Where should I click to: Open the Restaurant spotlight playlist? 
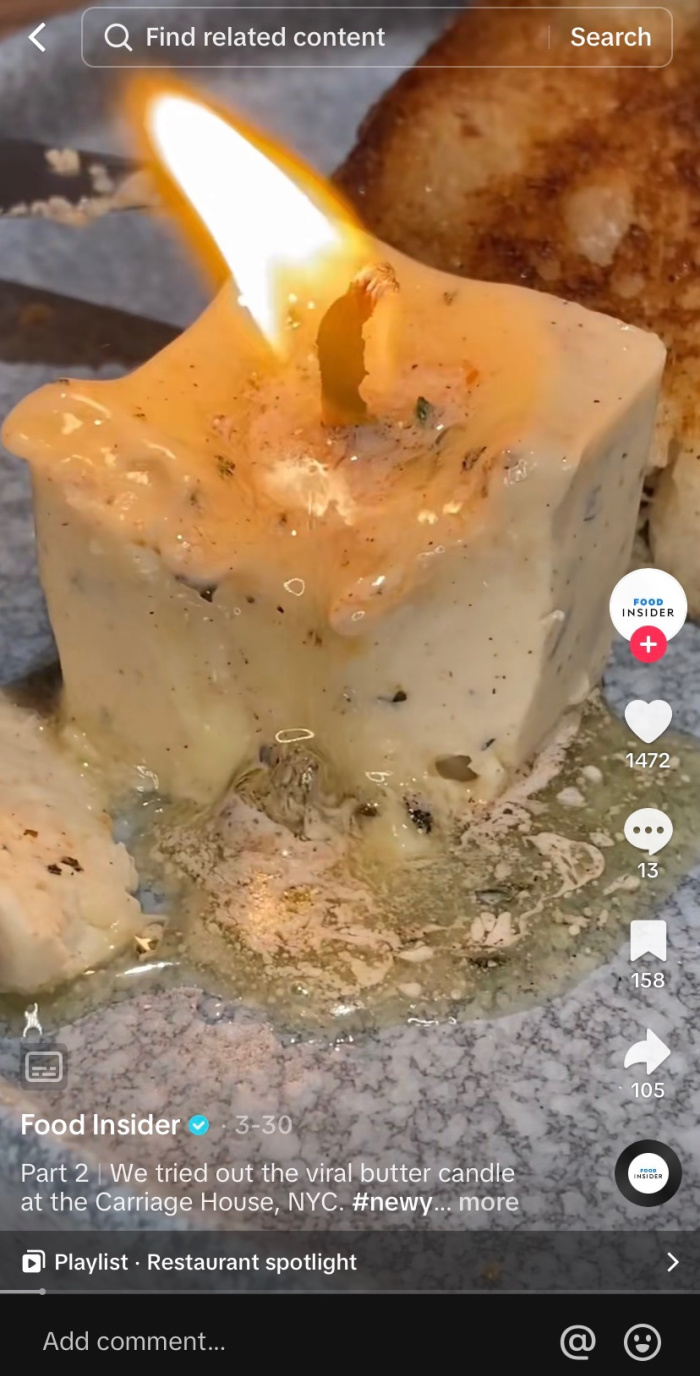(x=350, y=1262)
